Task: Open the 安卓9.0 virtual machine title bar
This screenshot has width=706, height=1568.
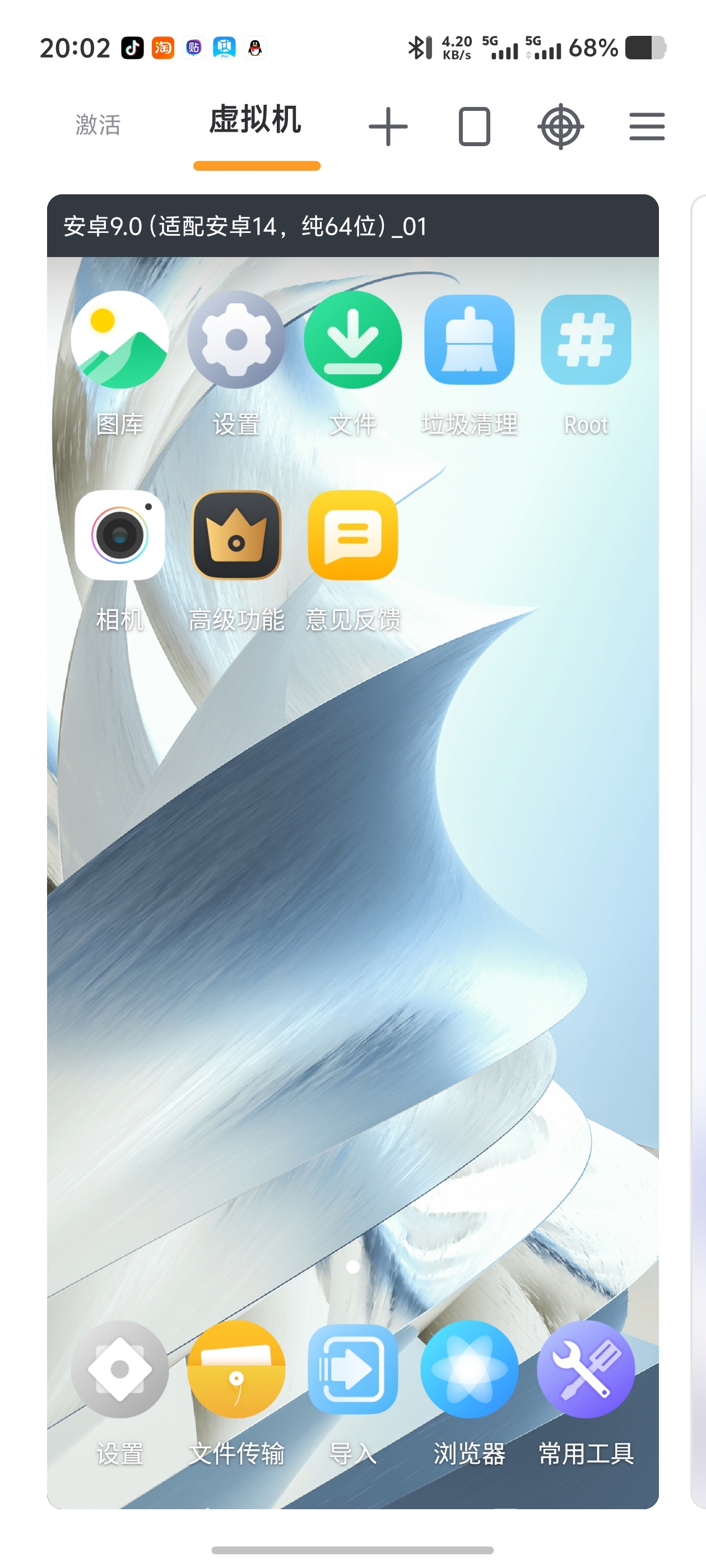Action: click(352, 226)
